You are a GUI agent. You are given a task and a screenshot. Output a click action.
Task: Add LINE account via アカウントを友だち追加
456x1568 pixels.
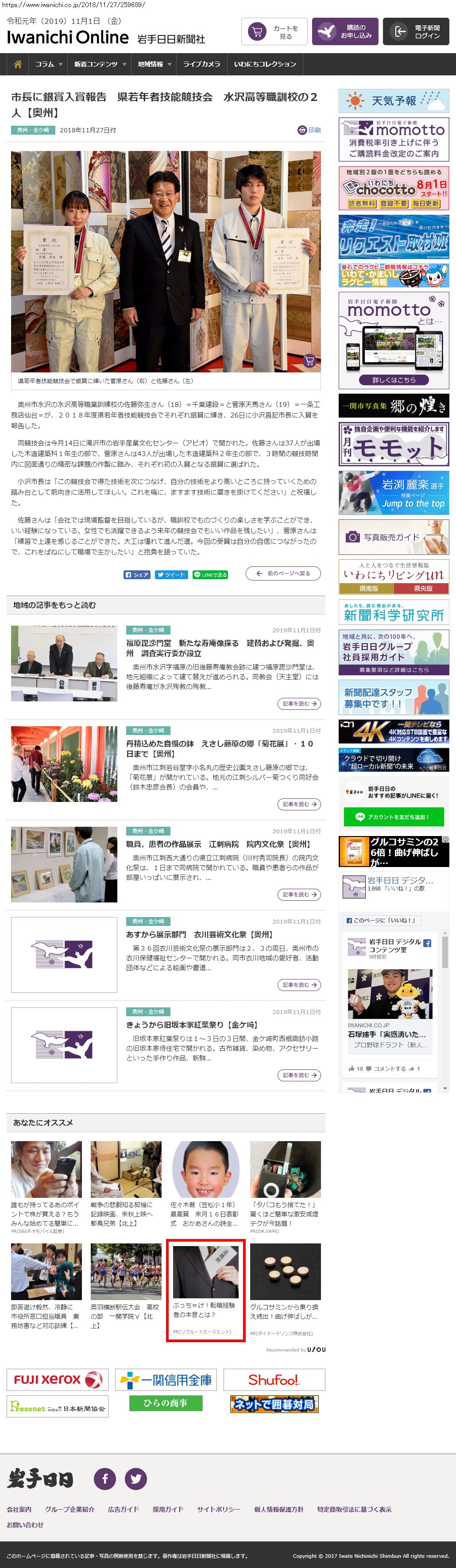(393, 817)
